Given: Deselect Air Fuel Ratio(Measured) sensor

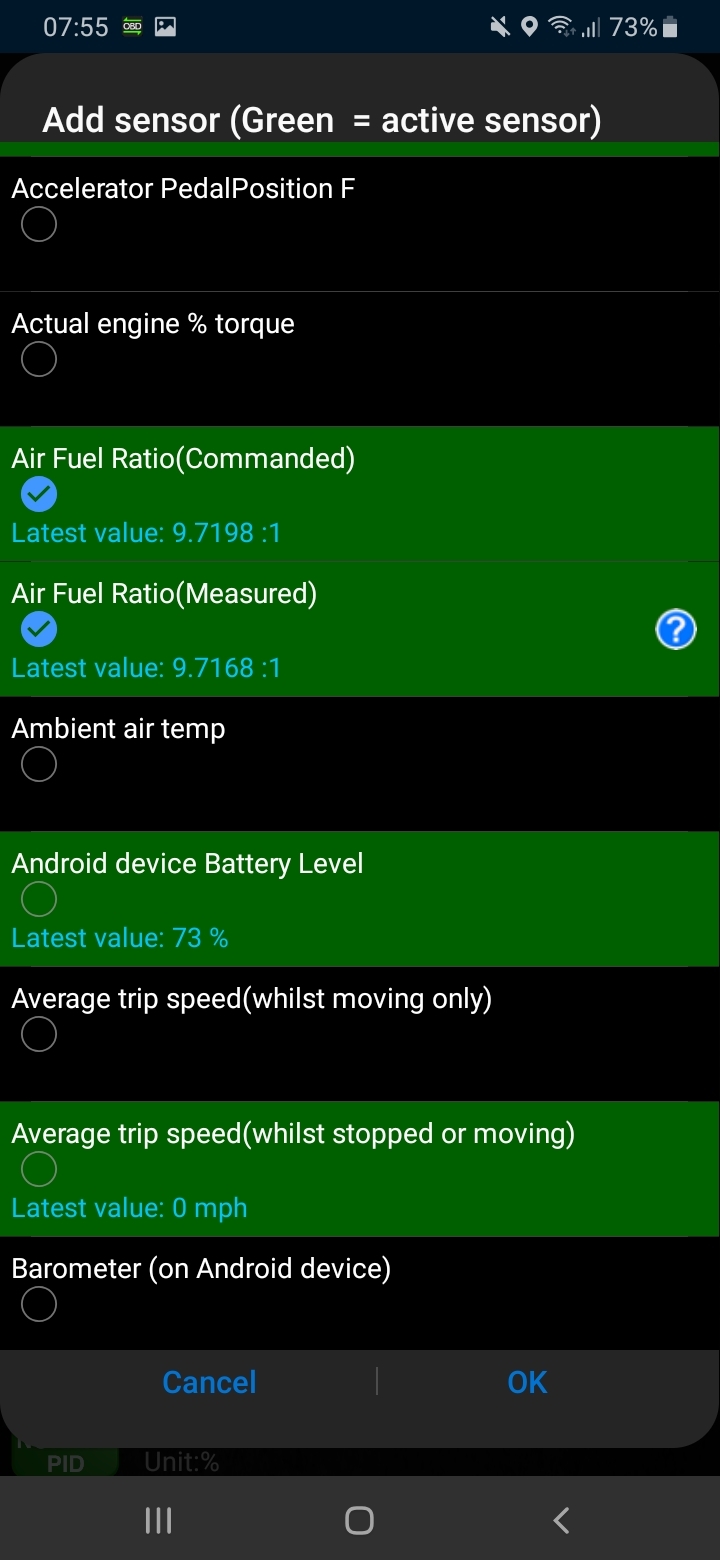Looking at the screenshot, I should [39, 629].
